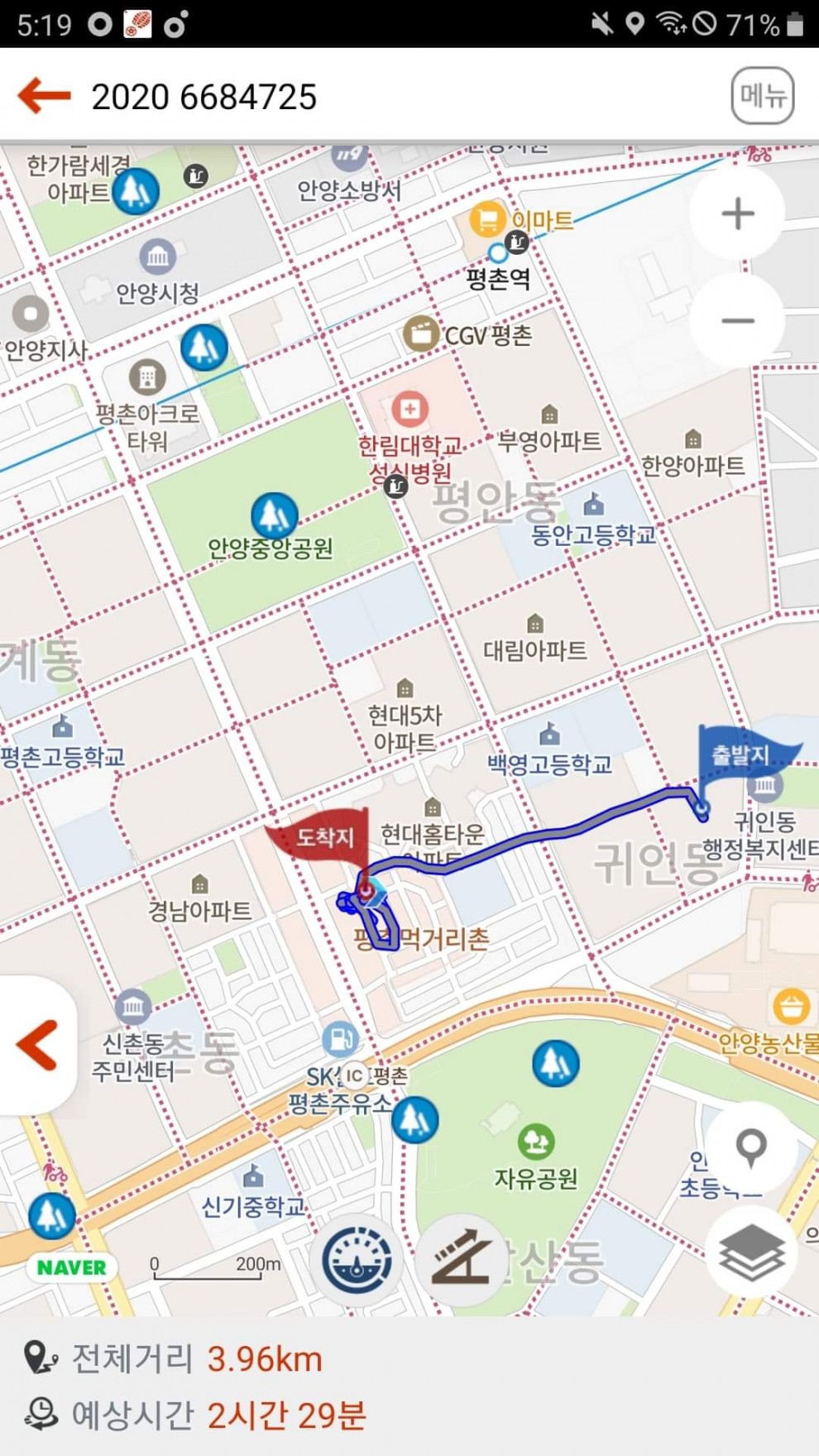Select the CGV 평촌 cinema marker
819x1456 pixels.
421,333
